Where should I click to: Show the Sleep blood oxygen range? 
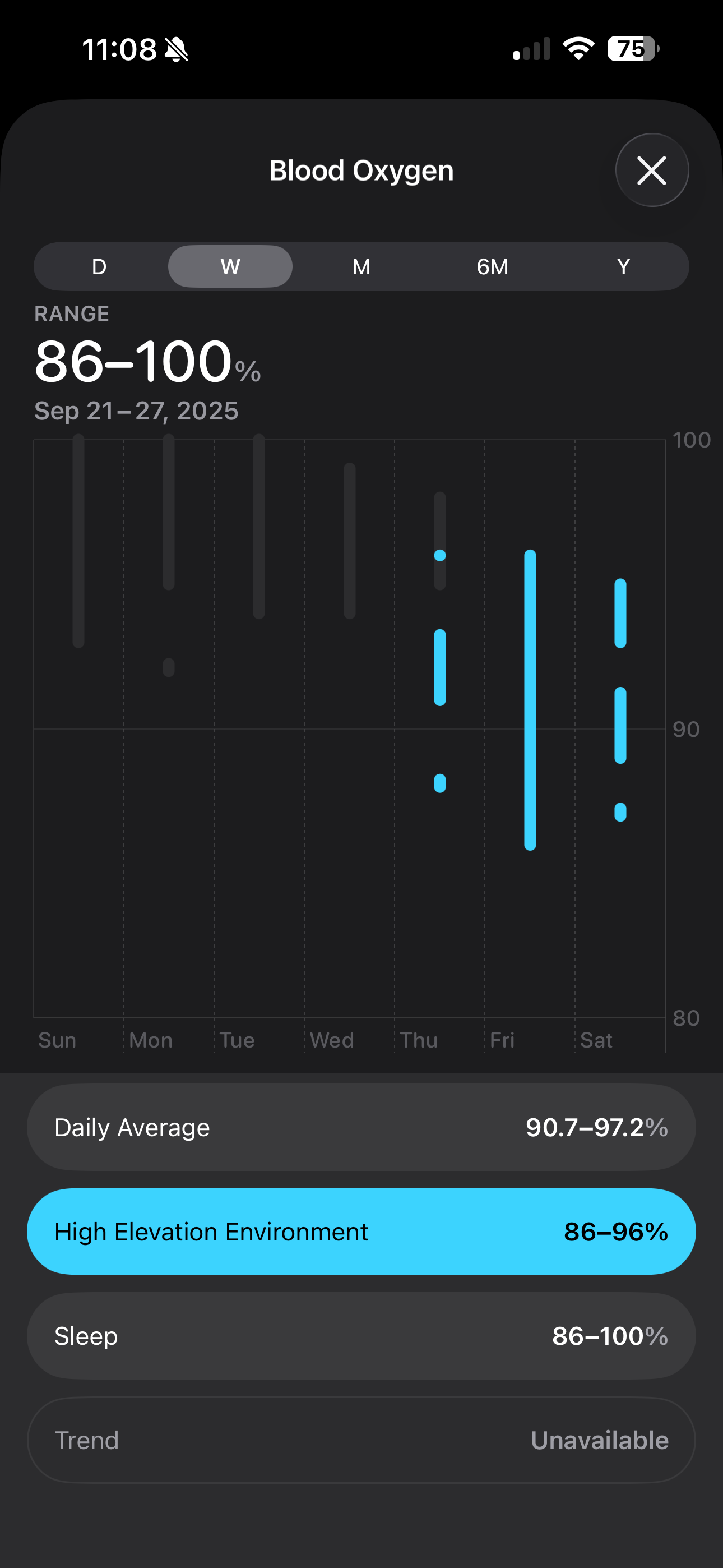pyautogui.click(x=361, y=1336)
